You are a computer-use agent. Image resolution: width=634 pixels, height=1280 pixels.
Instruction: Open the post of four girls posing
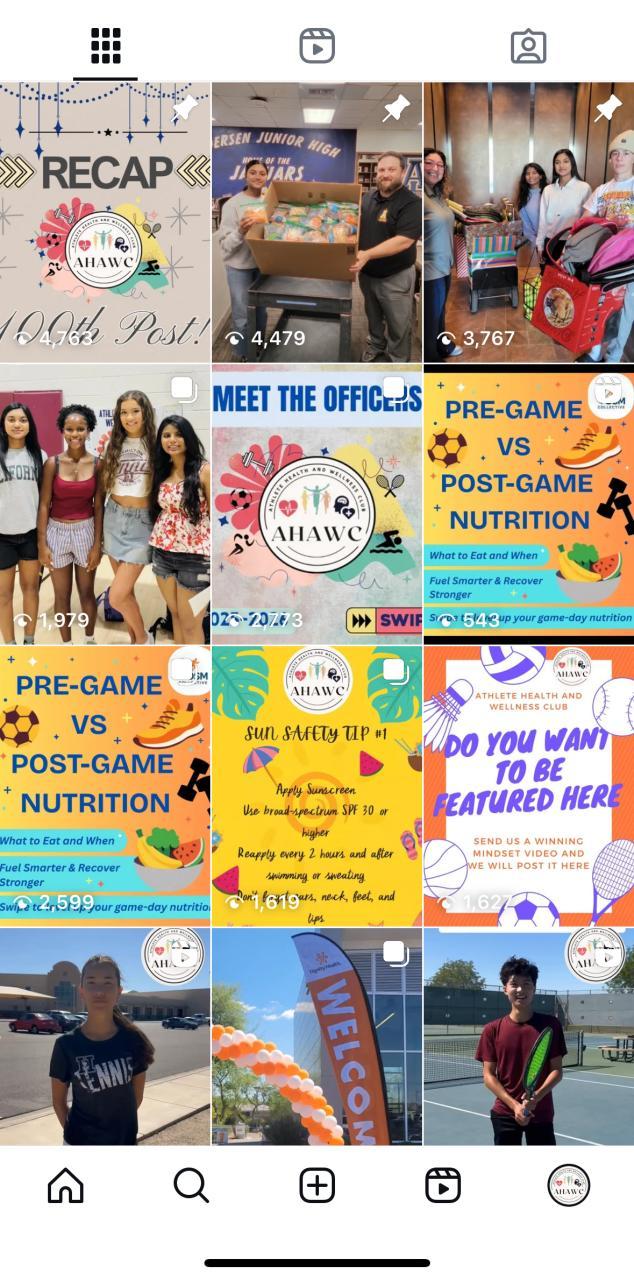(105, 504)
